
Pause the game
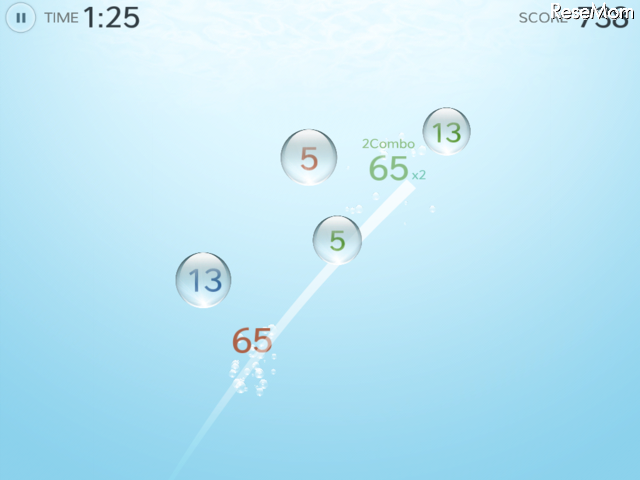21,17
